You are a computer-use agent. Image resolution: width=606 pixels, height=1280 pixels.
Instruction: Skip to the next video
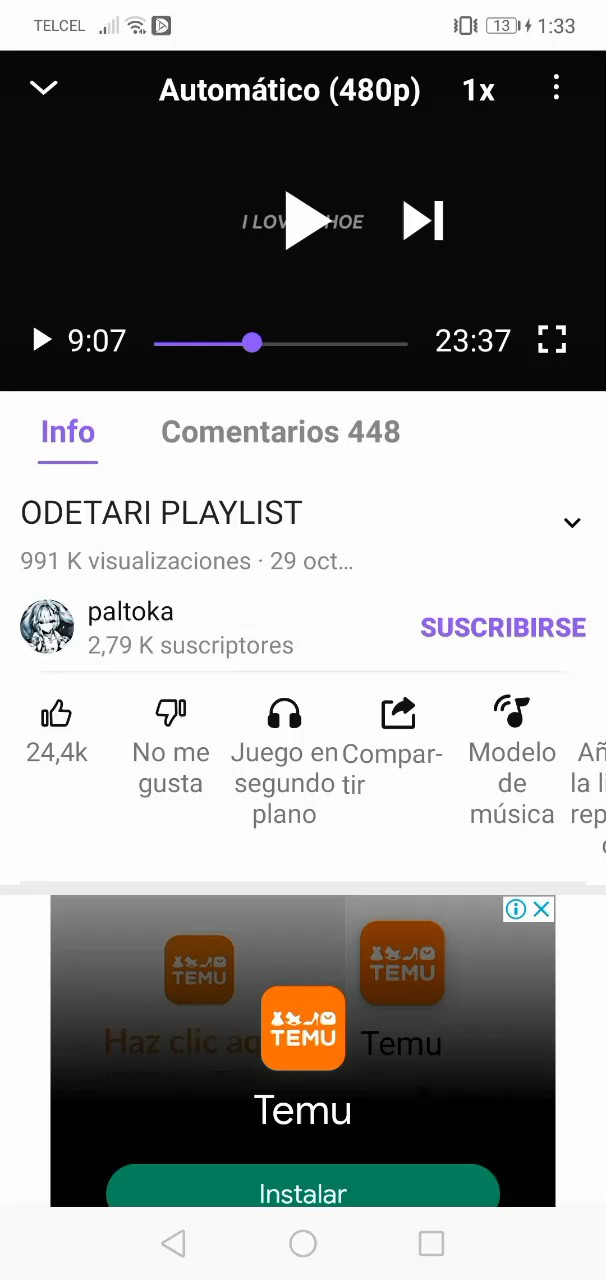coord(422,221)
